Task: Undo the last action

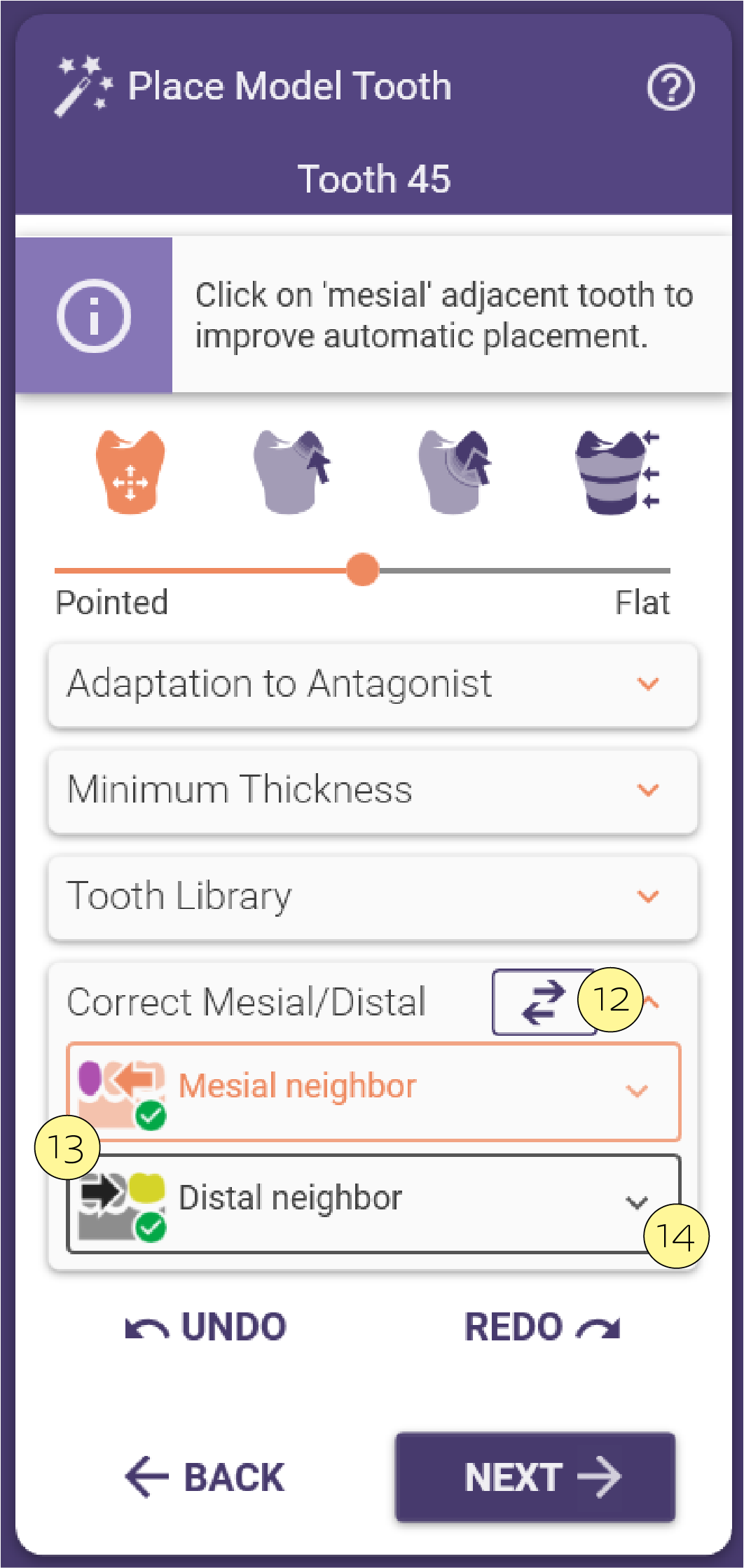Action: coord(206,1327)
